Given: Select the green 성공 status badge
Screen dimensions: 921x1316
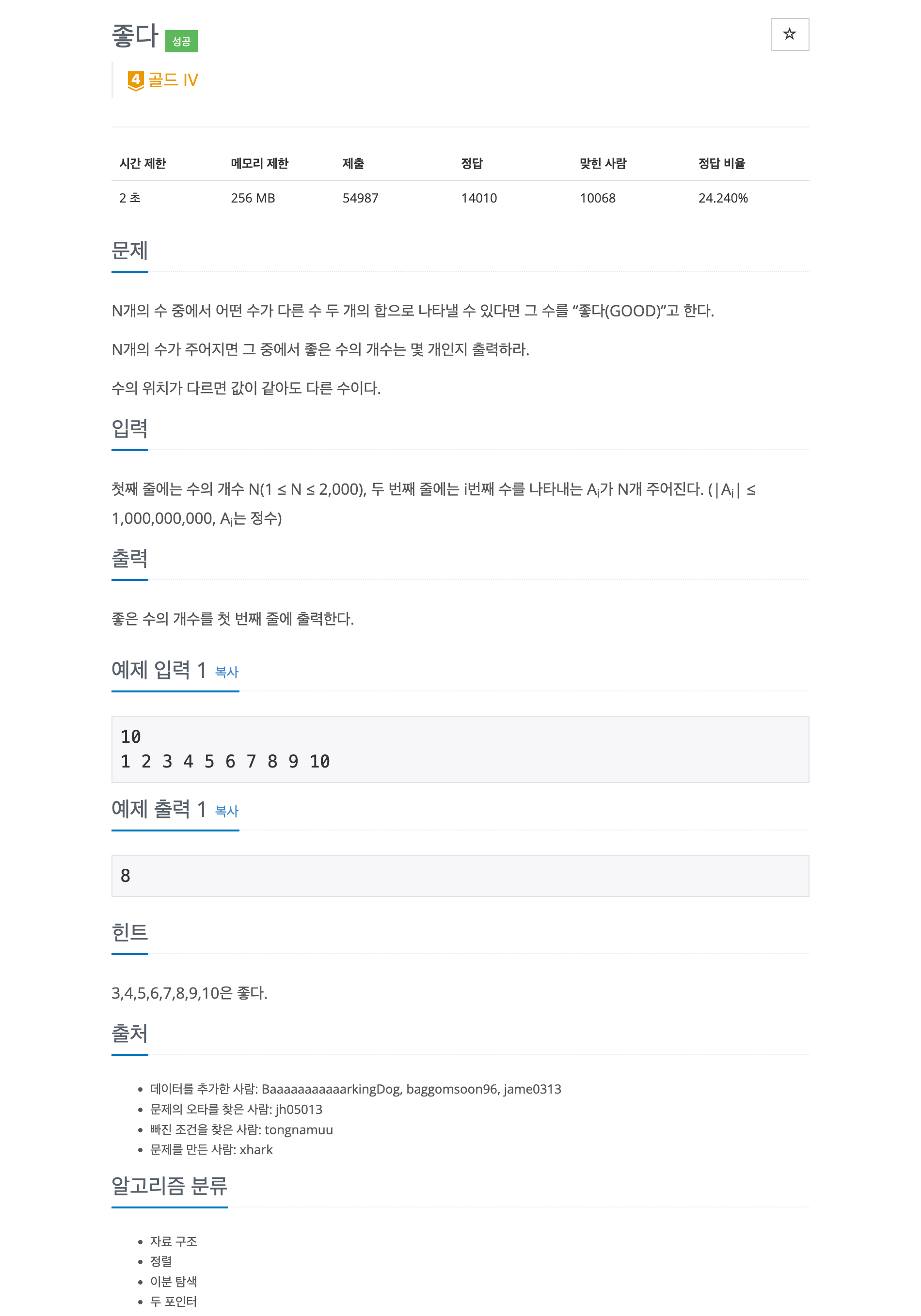Looking at the screenshot, I should point(182,41).
